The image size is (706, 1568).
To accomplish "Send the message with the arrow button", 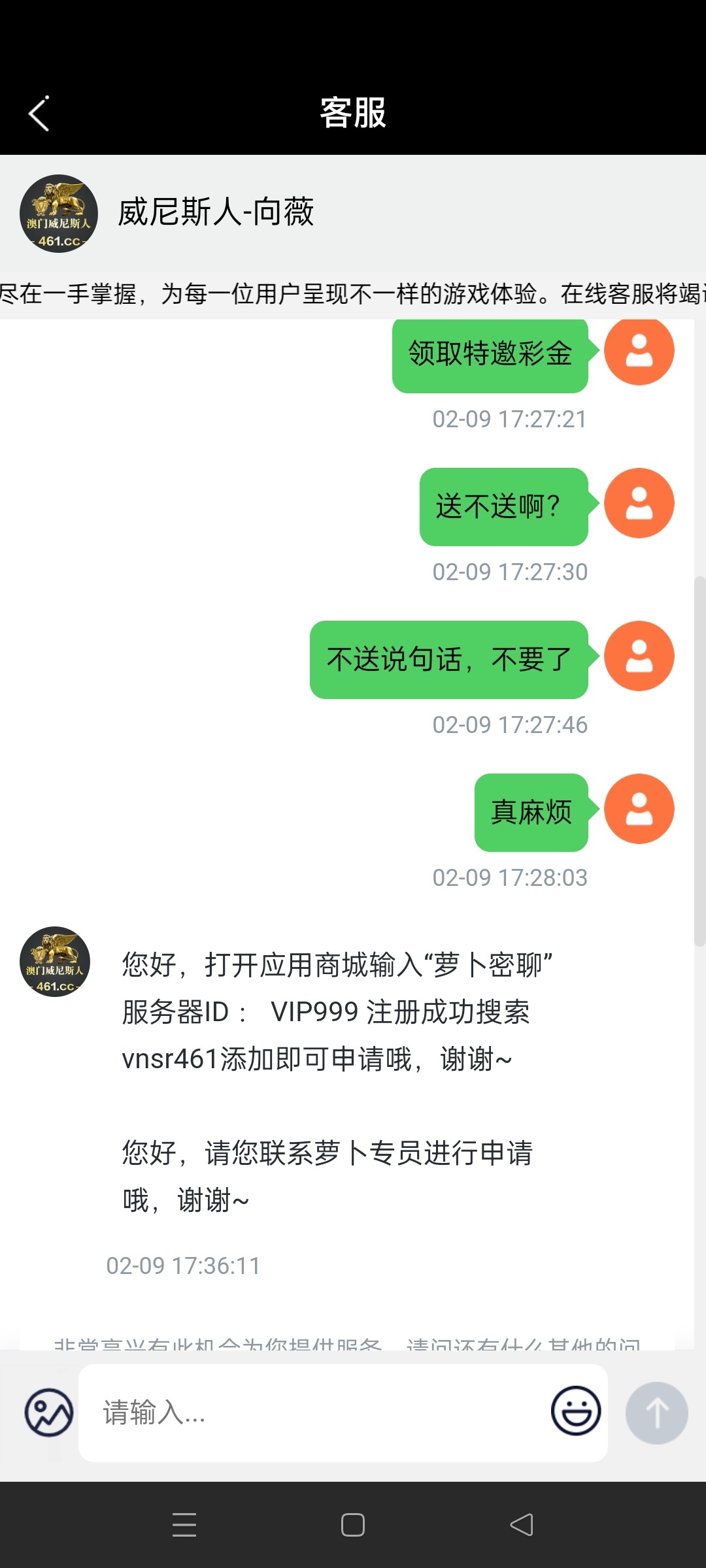I will coord(656,1413).
